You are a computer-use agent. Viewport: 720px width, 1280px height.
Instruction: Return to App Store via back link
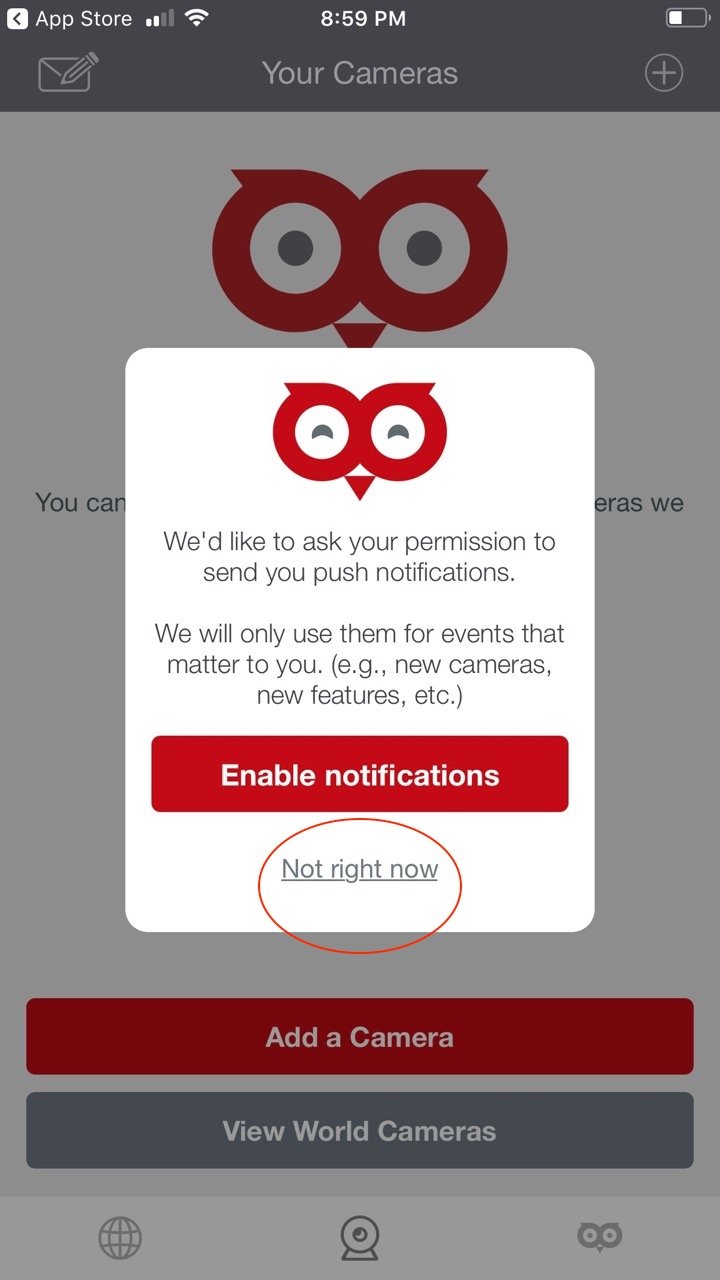[x=70, y=19]
